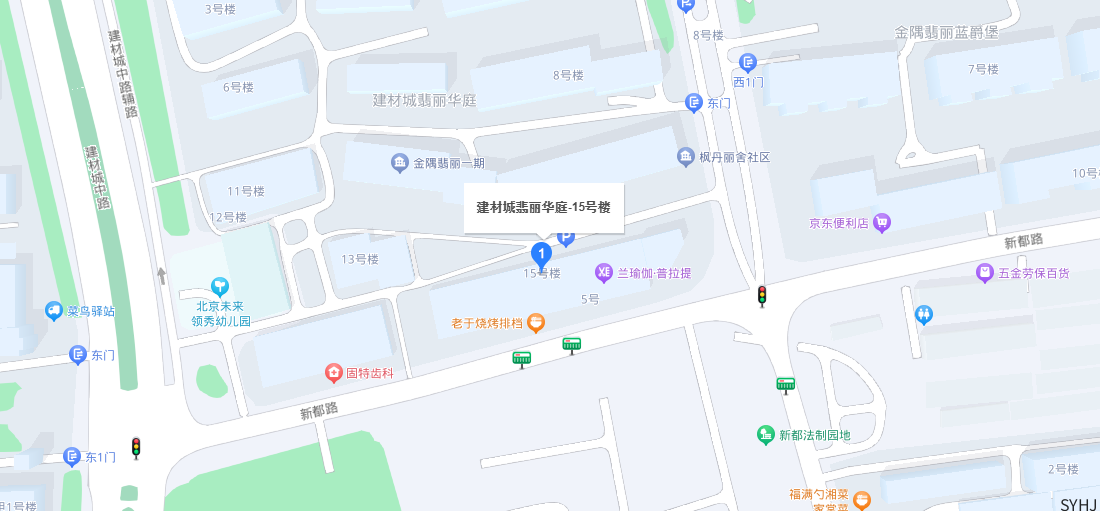Tap the 固特齿科 dental clinic marker
This screenshot has width=1100, height=511.
pos(333,373)
